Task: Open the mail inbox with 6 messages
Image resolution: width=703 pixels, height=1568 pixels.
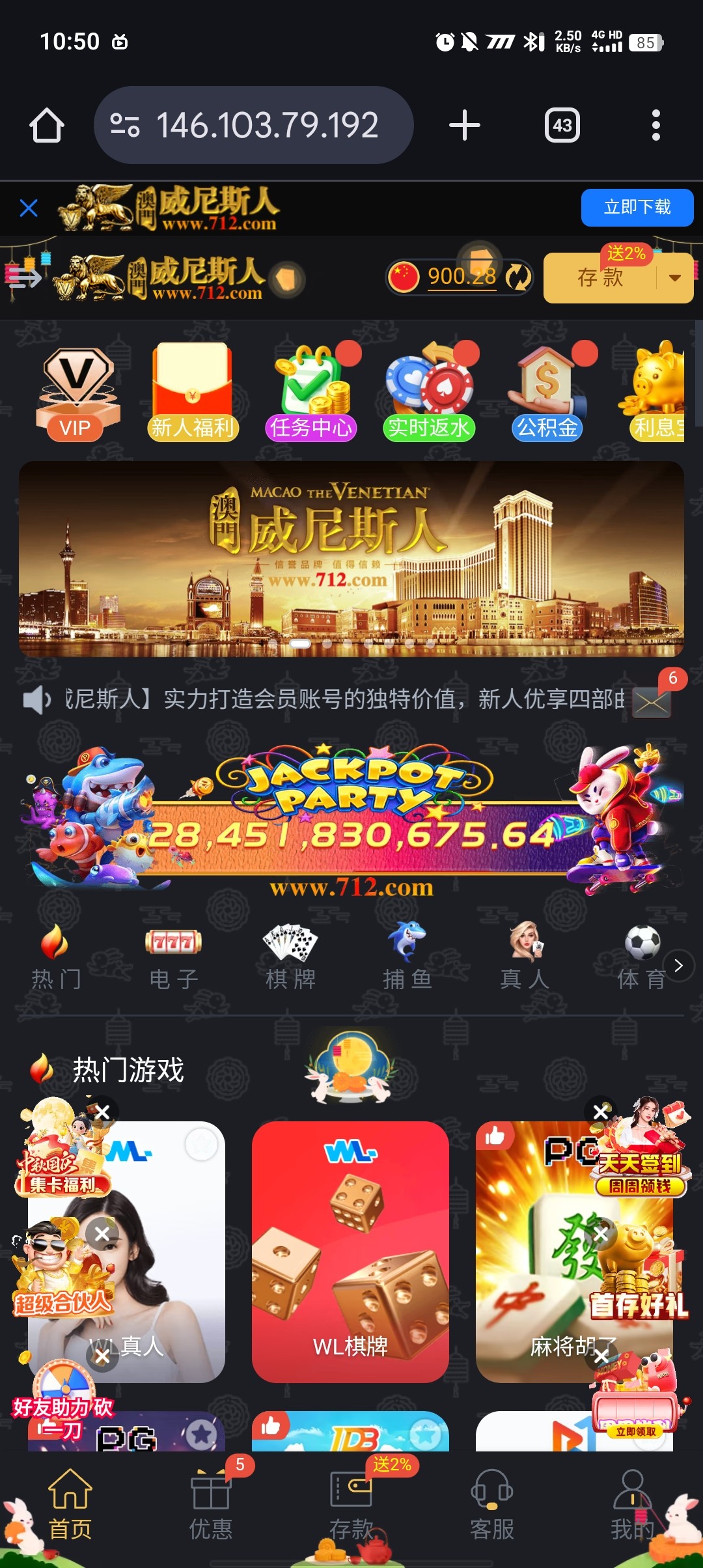Action: point(652,702)
